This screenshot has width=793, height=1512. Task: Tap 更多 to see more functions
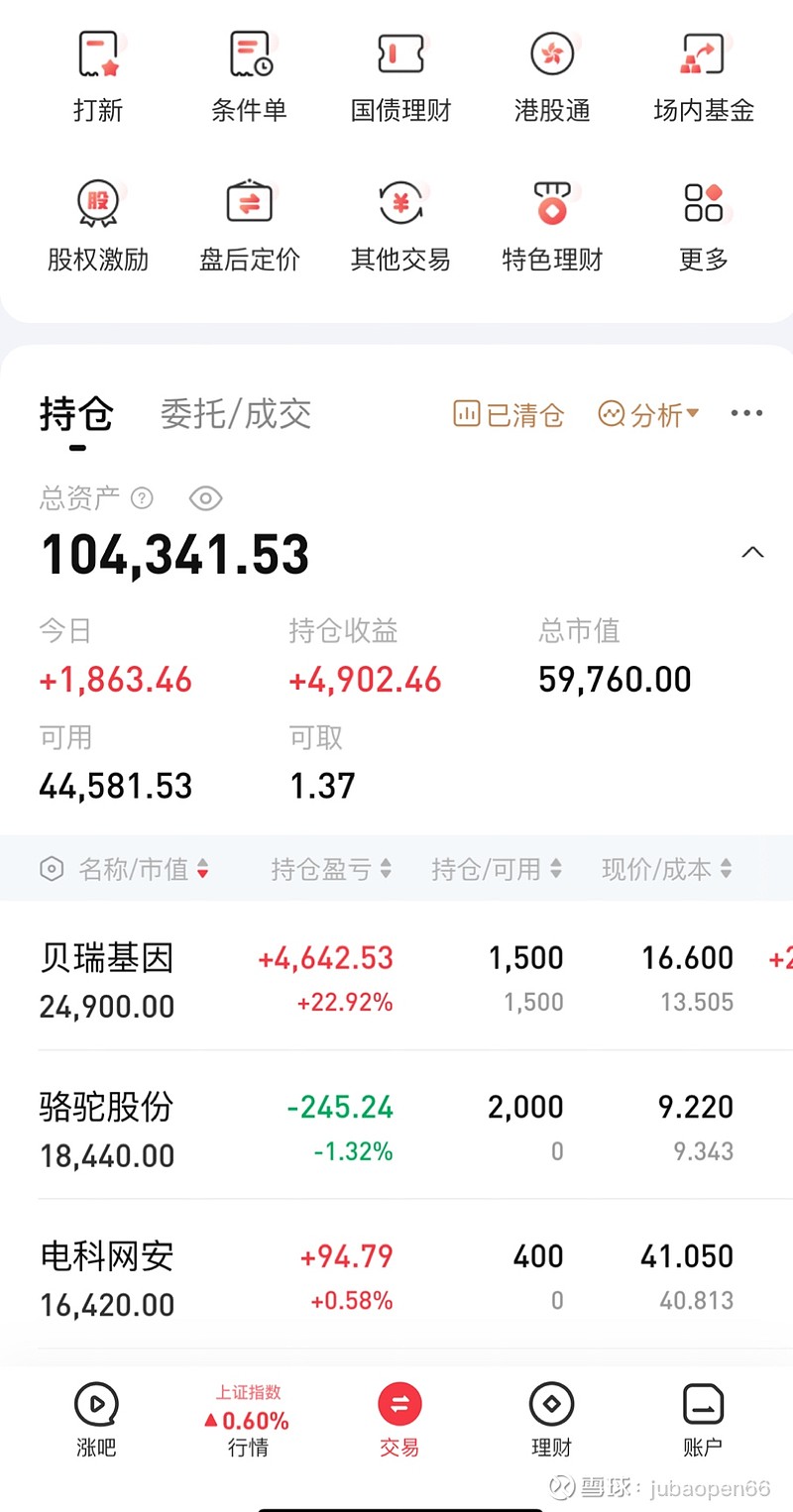click(704, 226)
